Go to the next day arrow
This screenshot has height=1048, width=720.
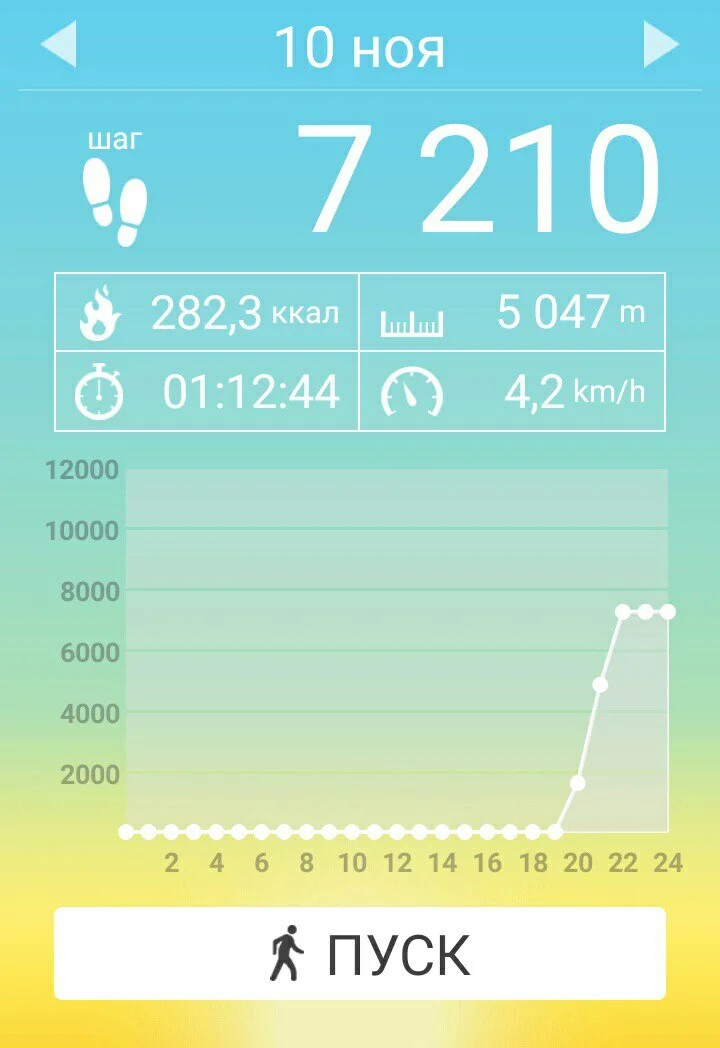(x=660, y=44)
